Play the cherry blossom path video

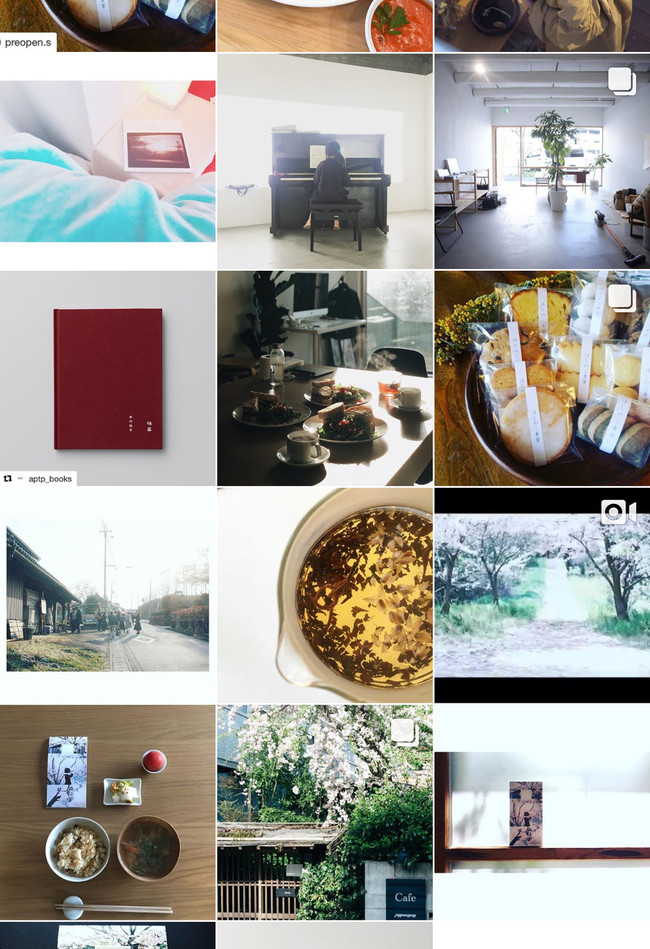coord(542,595)
